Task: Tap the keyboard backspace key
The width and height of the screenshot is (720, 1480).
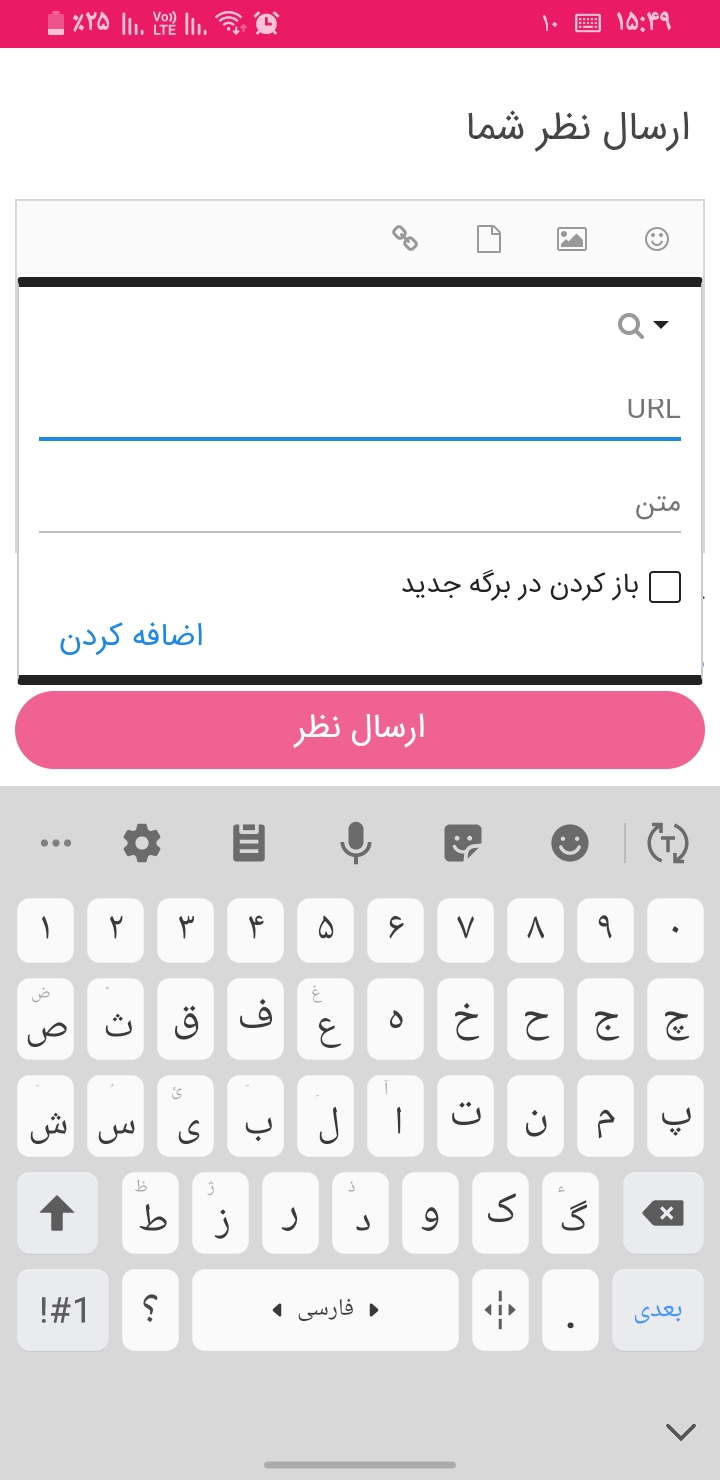Action: click(663, 1214)
